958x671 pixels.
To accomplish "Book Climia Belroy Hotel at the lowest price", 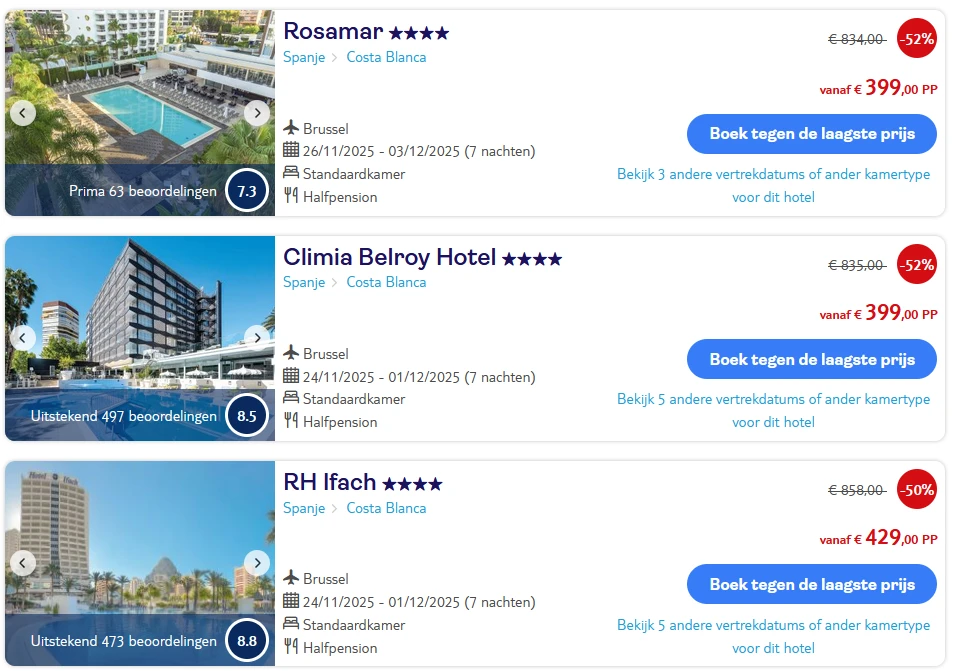I will 811,359.
